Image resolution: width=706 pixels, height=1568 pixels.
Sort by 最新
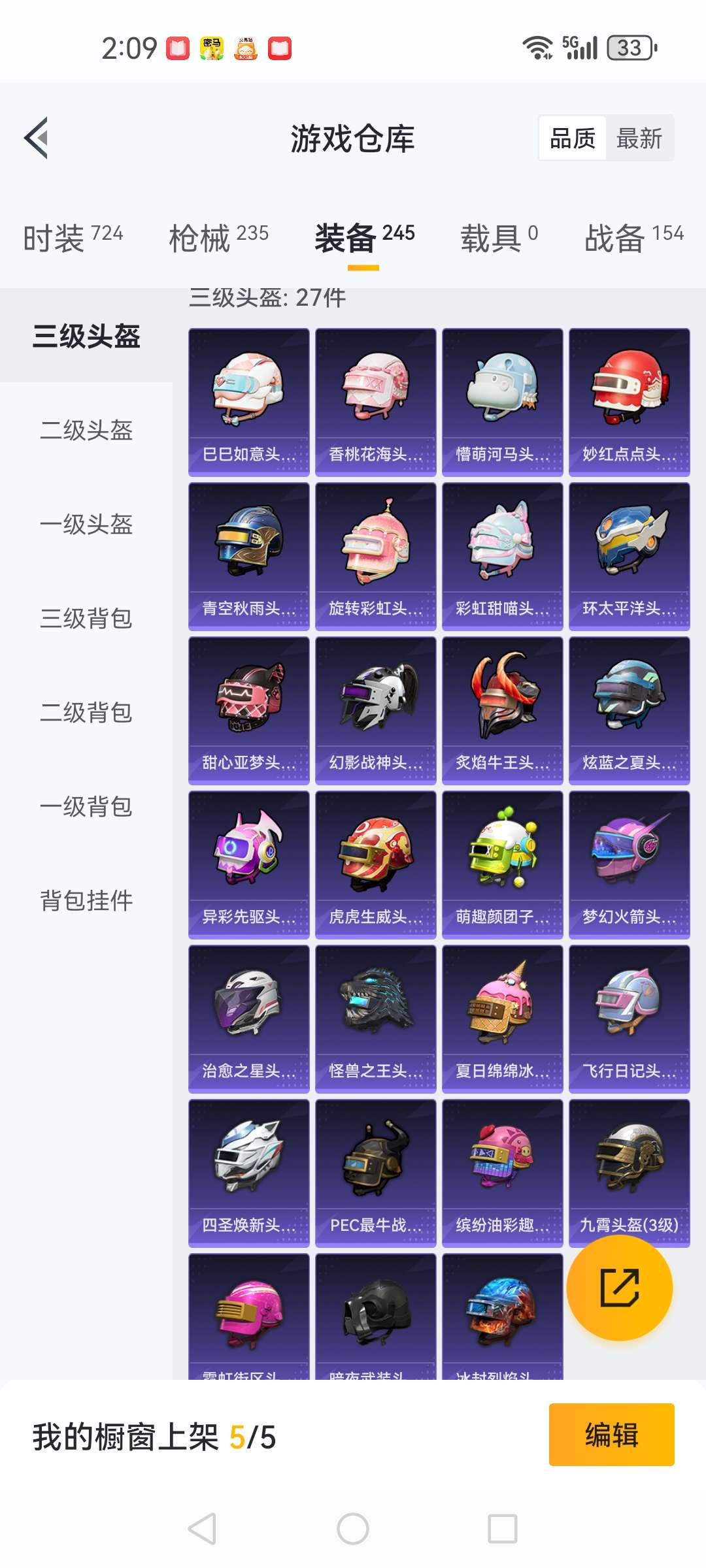639,139
